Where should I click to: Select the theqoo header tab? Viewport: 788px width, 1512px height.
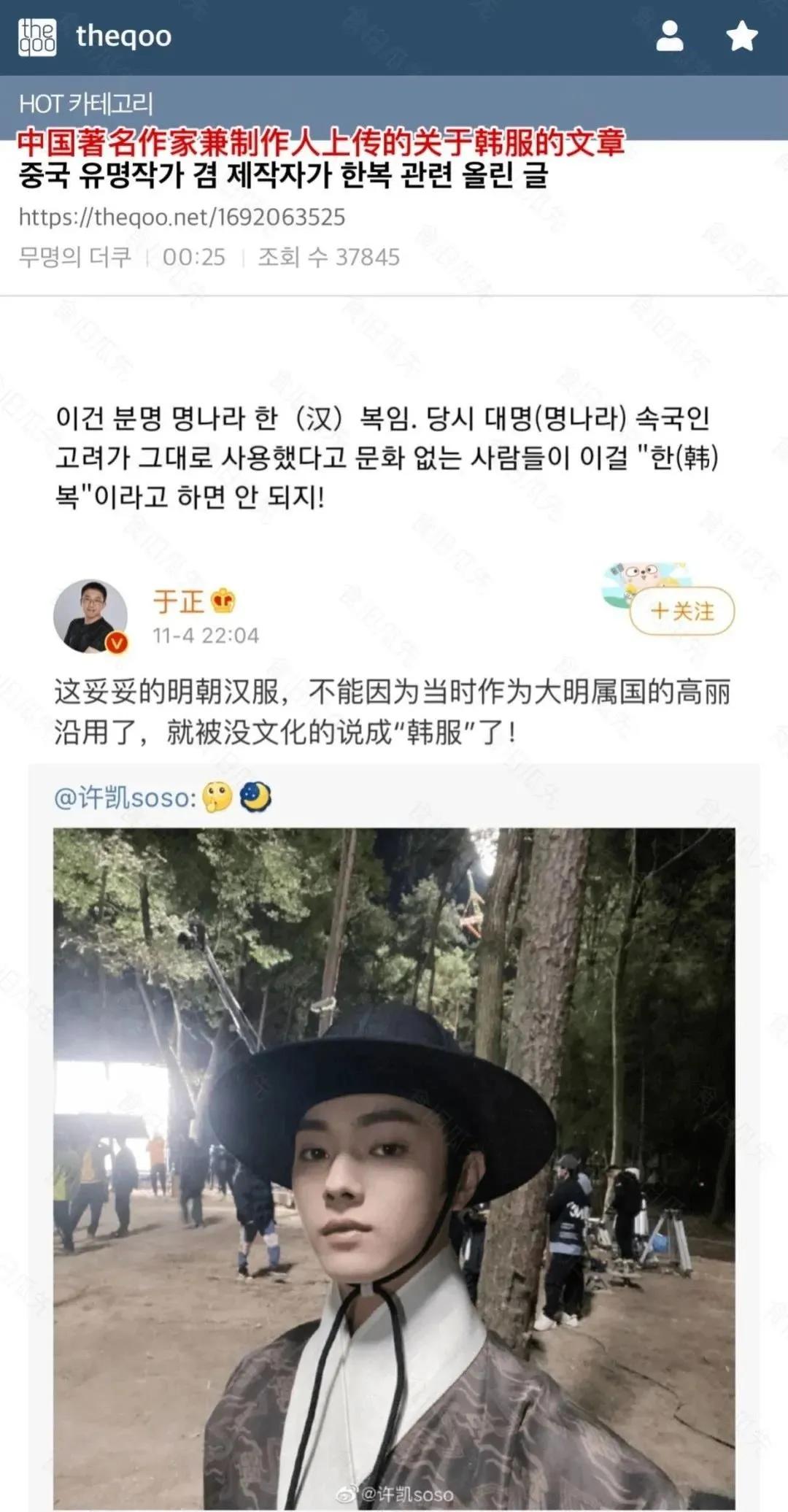click(x=124, y=37)
